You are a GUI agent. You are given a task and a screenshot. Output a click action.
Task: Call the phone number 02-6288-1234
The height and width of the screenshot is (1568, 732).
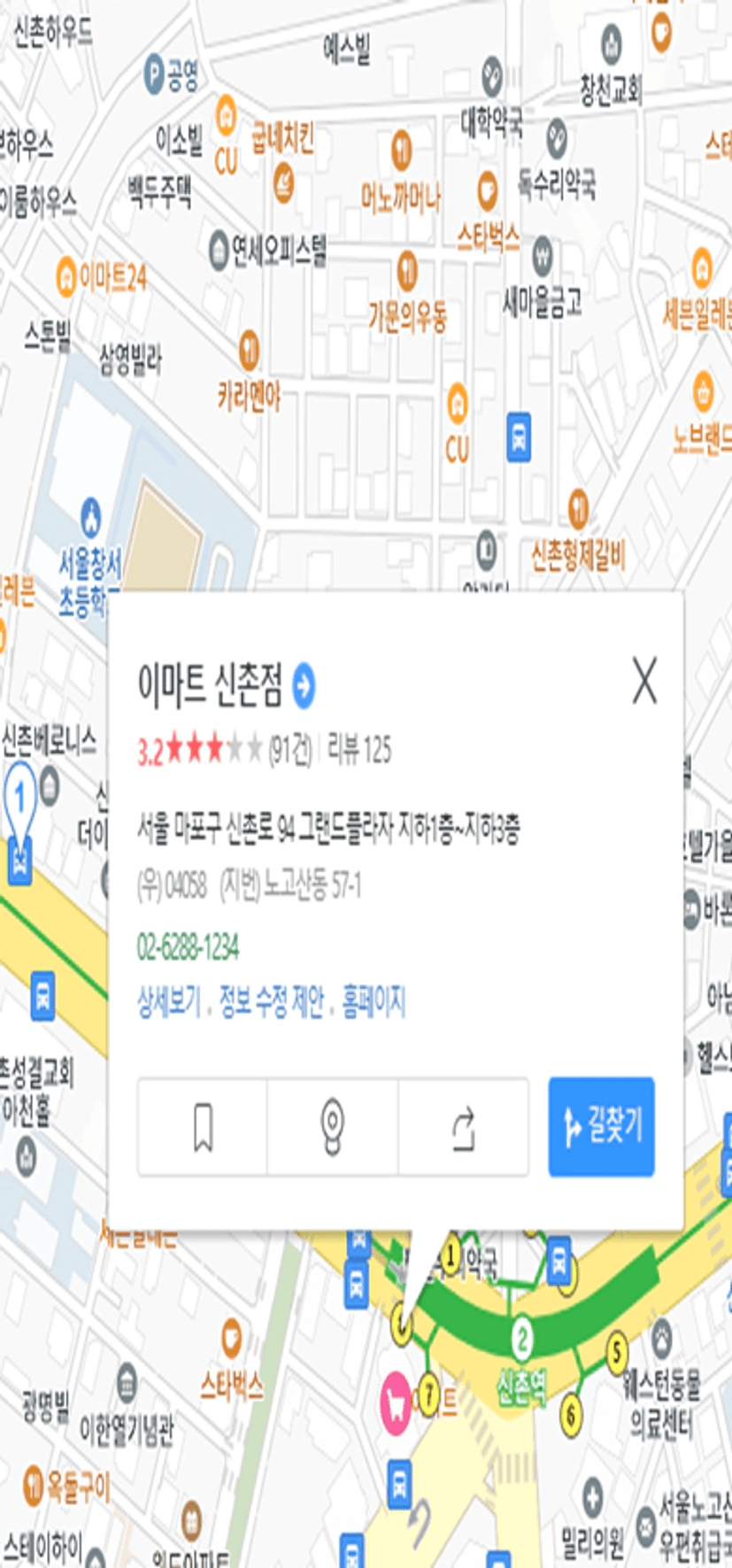(188, 947)
